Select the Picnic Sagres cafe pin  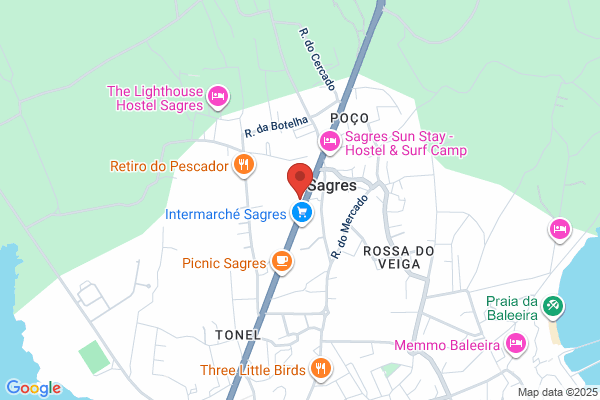click(282, 262)
